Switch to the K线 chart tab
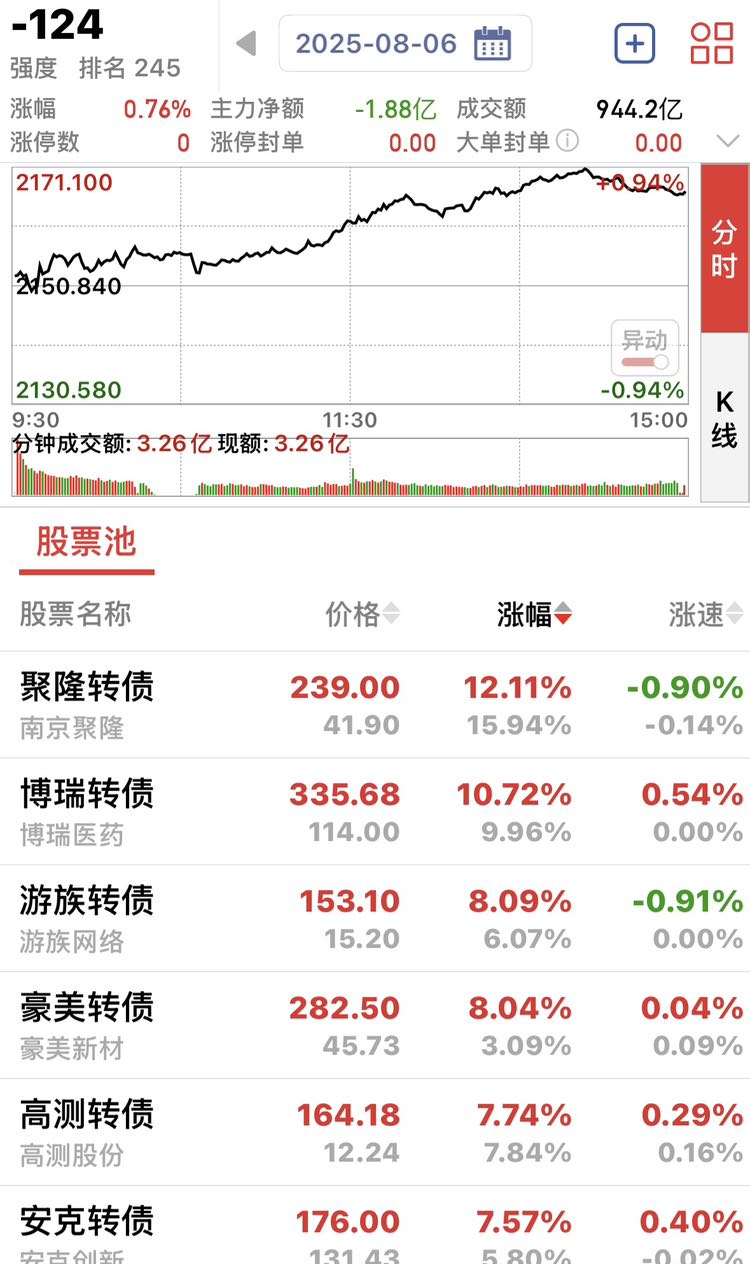 [725, 418]
